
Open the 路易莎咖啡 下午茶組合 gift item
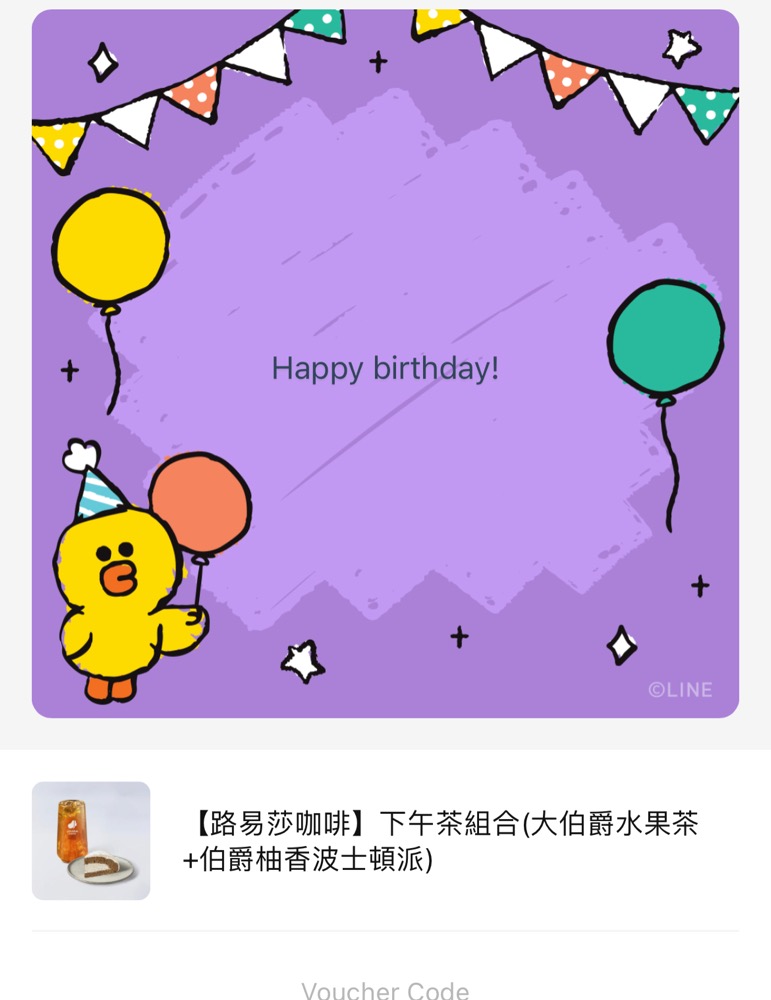(x=440, y=841)
